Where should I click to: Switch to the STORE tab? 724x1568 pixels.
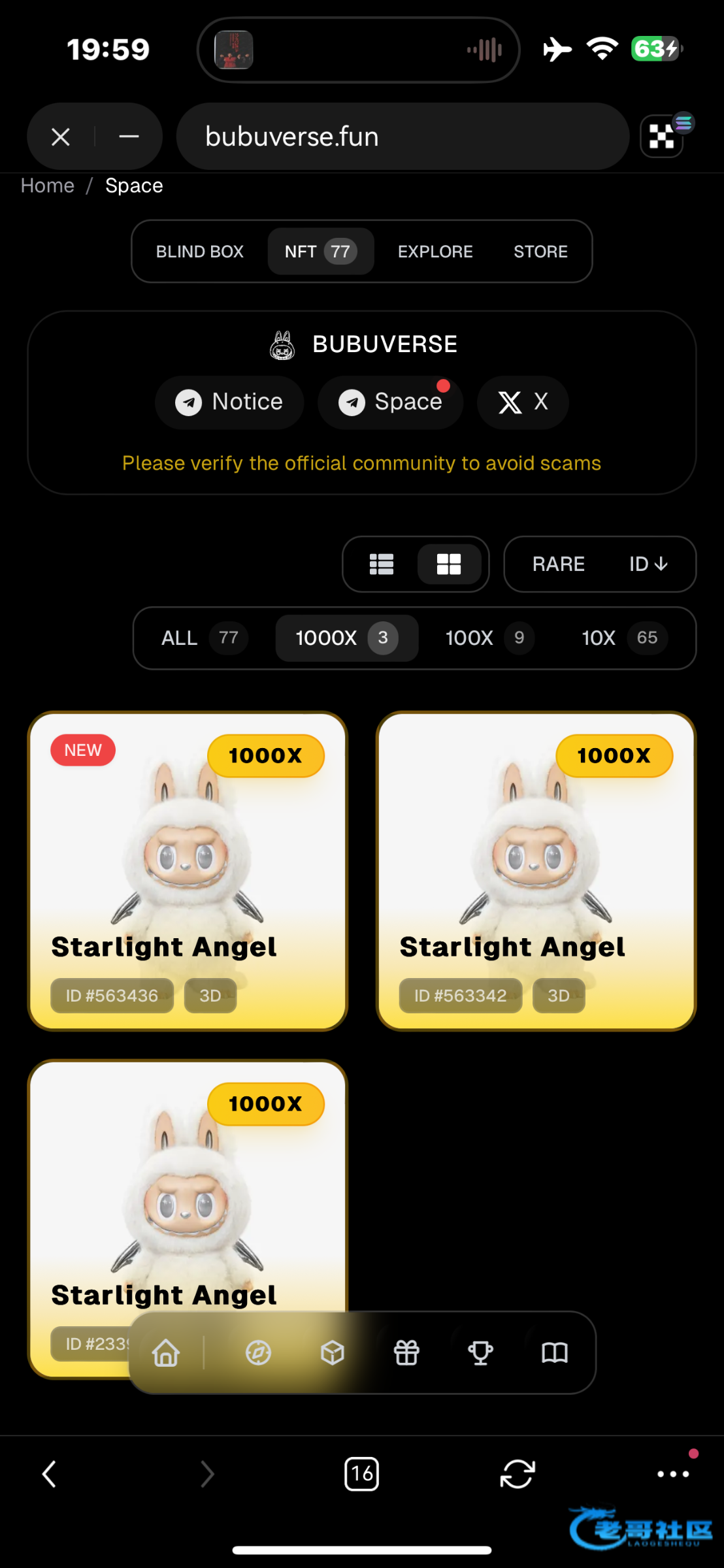pyautogui.click(x=540, y=252)
